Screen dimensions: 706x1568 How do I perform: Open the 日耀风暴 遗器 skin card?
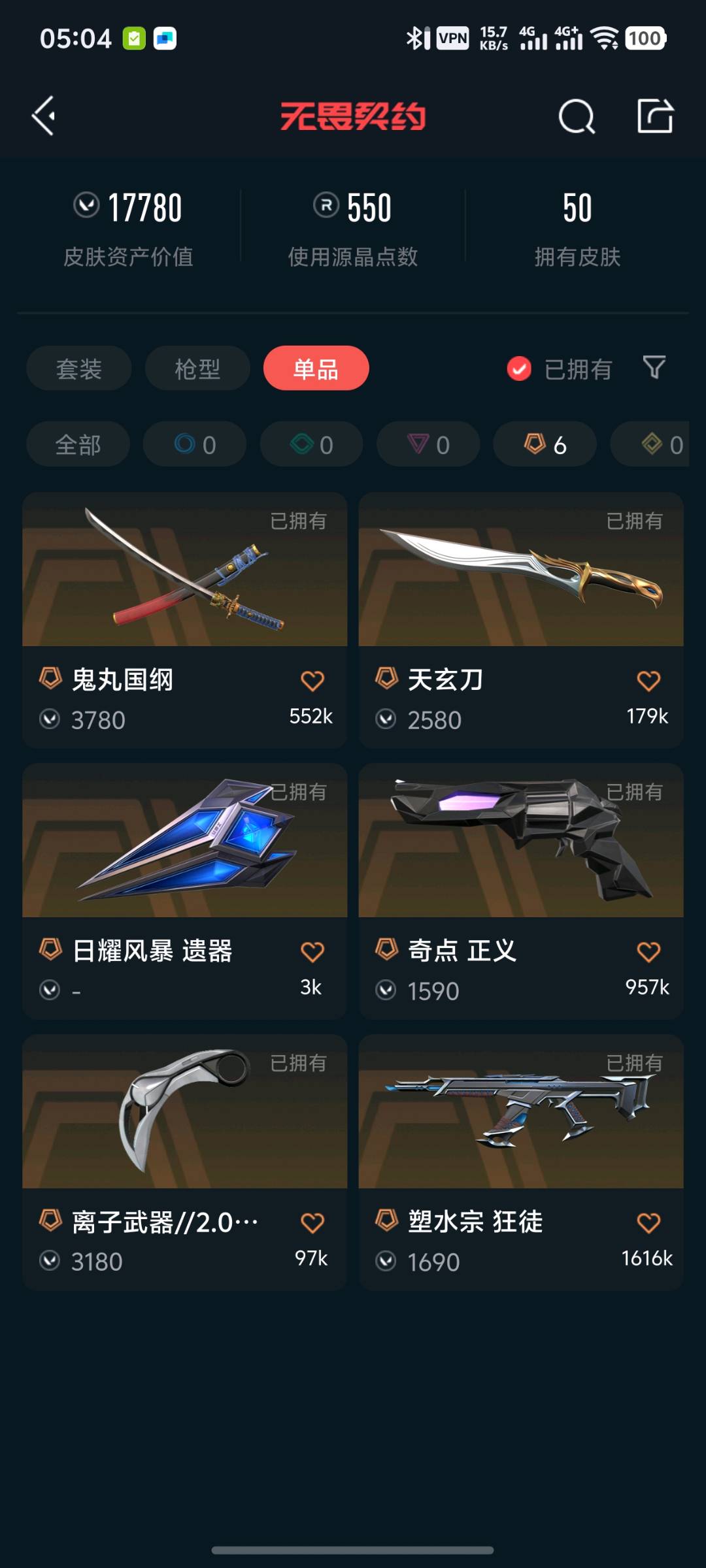point(185,891)
